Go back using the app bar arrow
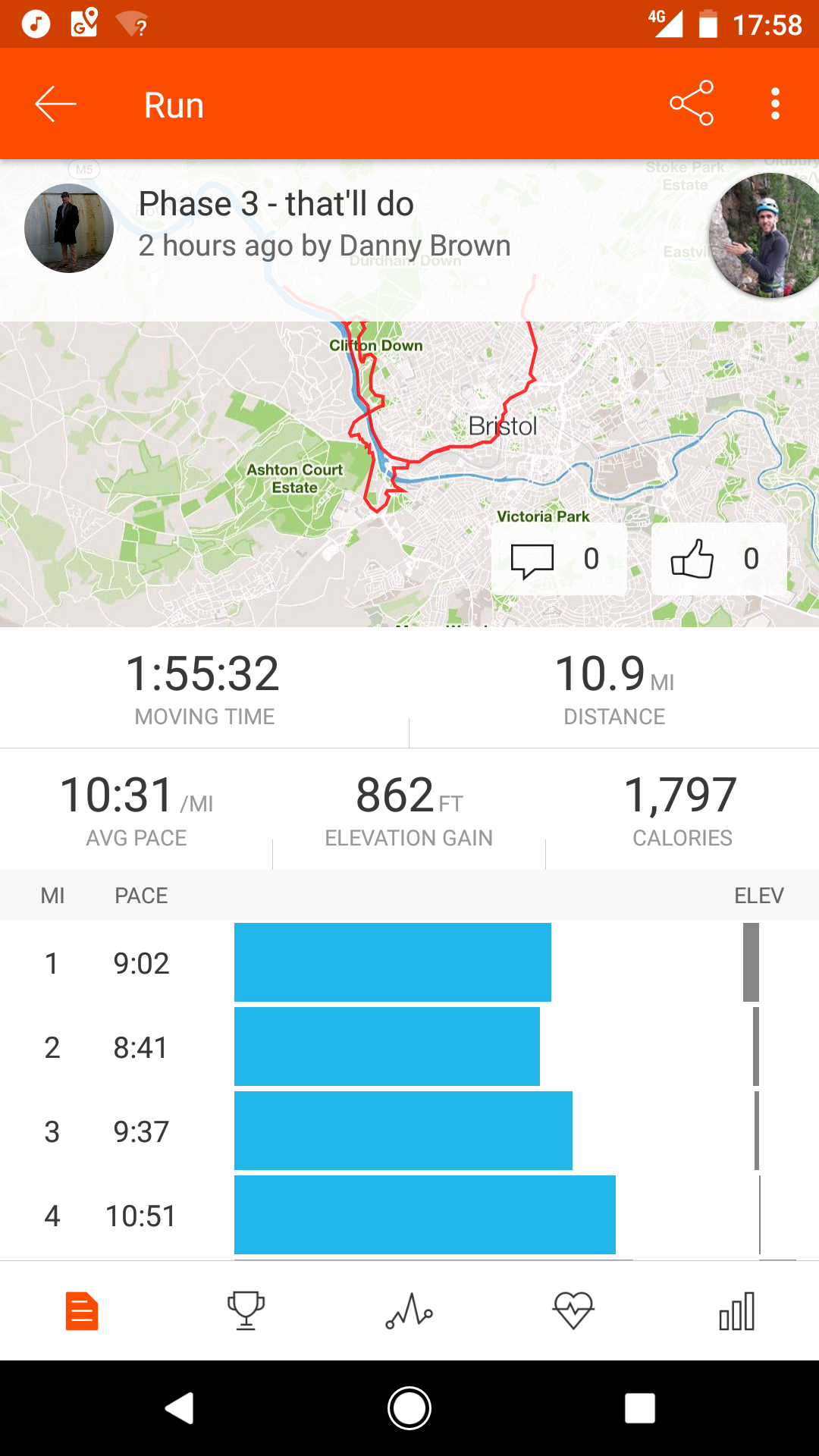This screenshot has height=1456, width=819. 56,104
